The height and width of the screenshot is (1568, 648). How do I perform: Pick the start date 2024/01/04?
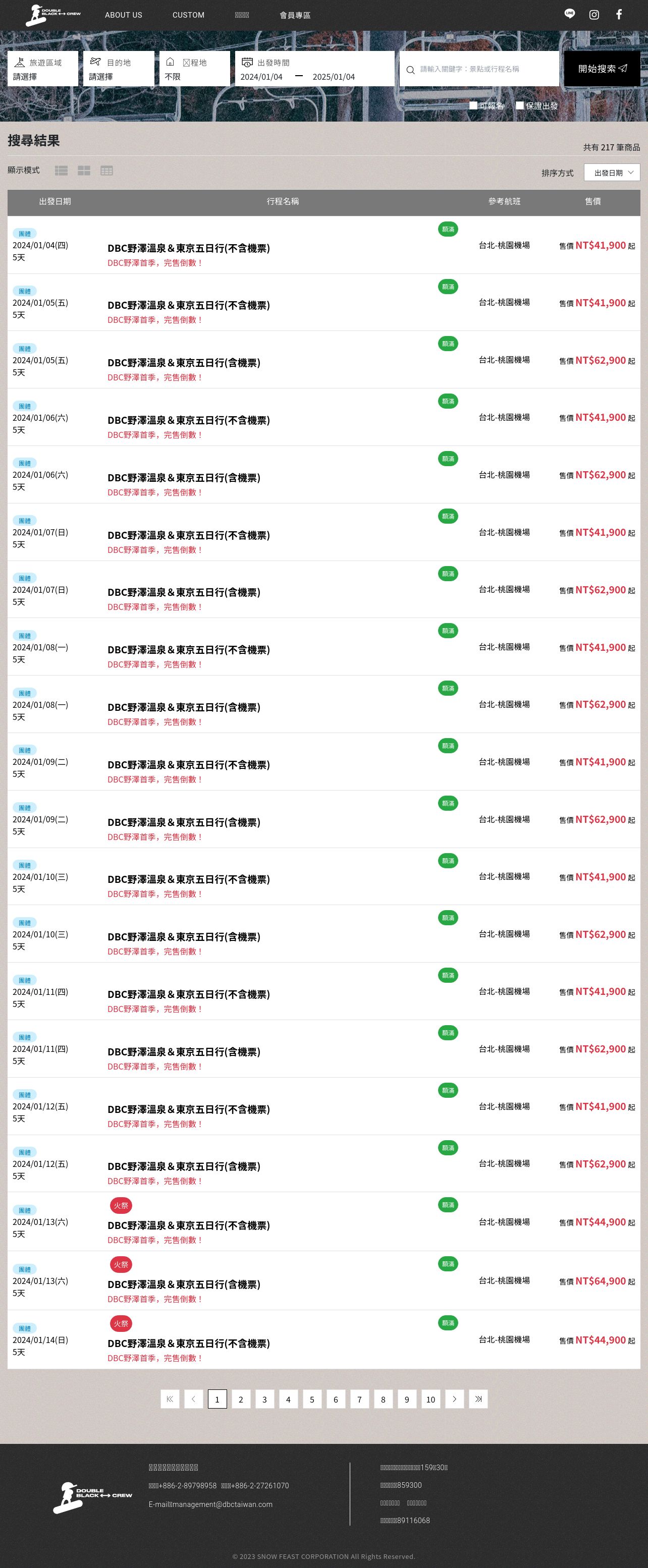tap(261, 77)
